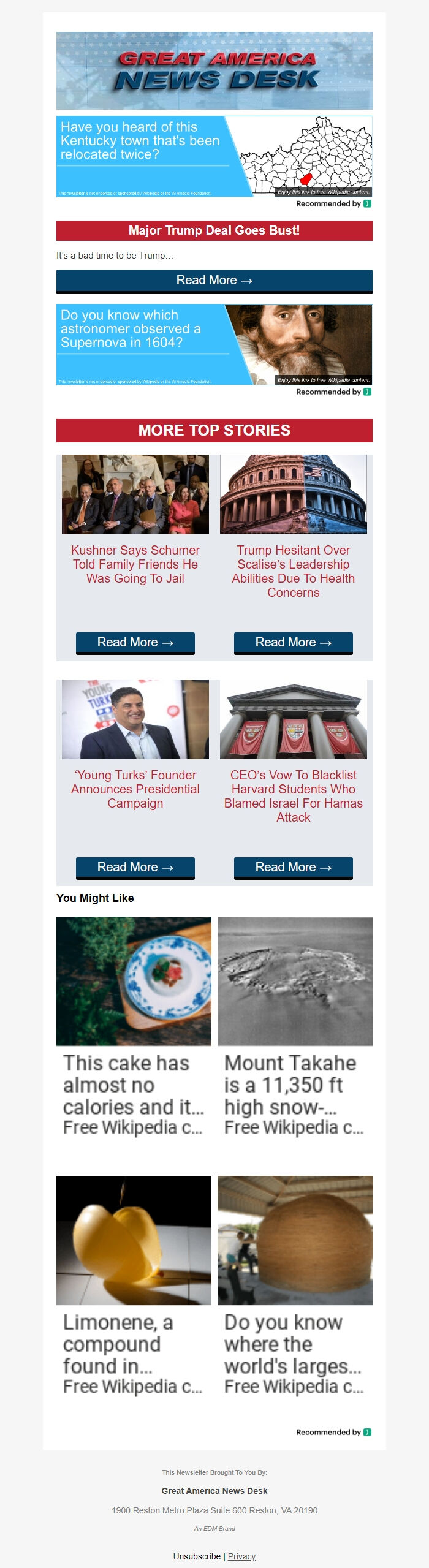429x1568 pixels.
Task: Open the Kushner Says Schumer headline link
Action: click(x=135, y=564)
